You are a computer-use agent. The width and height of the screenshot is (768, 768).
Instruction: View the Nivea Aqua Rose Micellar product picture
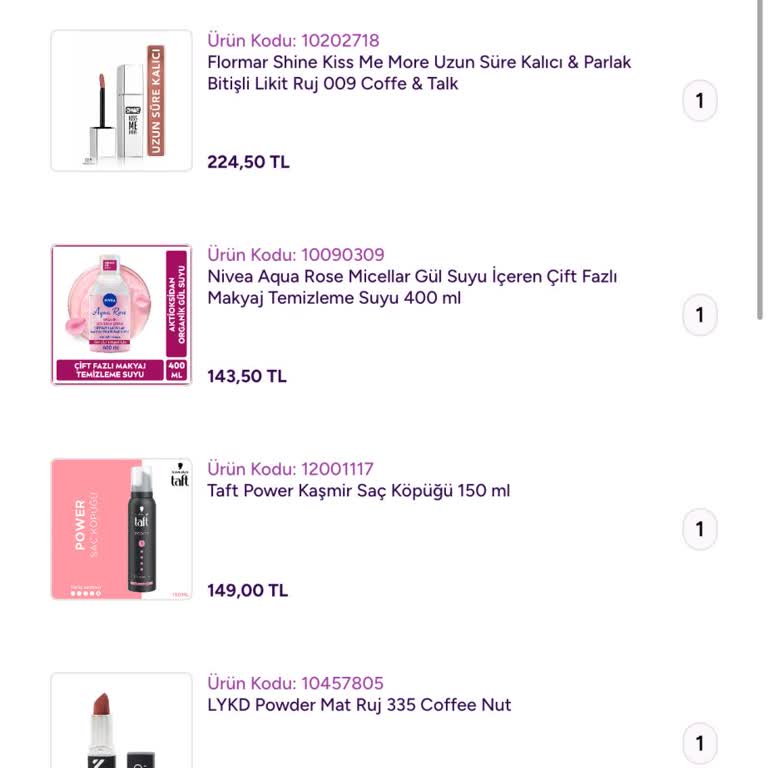[121, 315]
